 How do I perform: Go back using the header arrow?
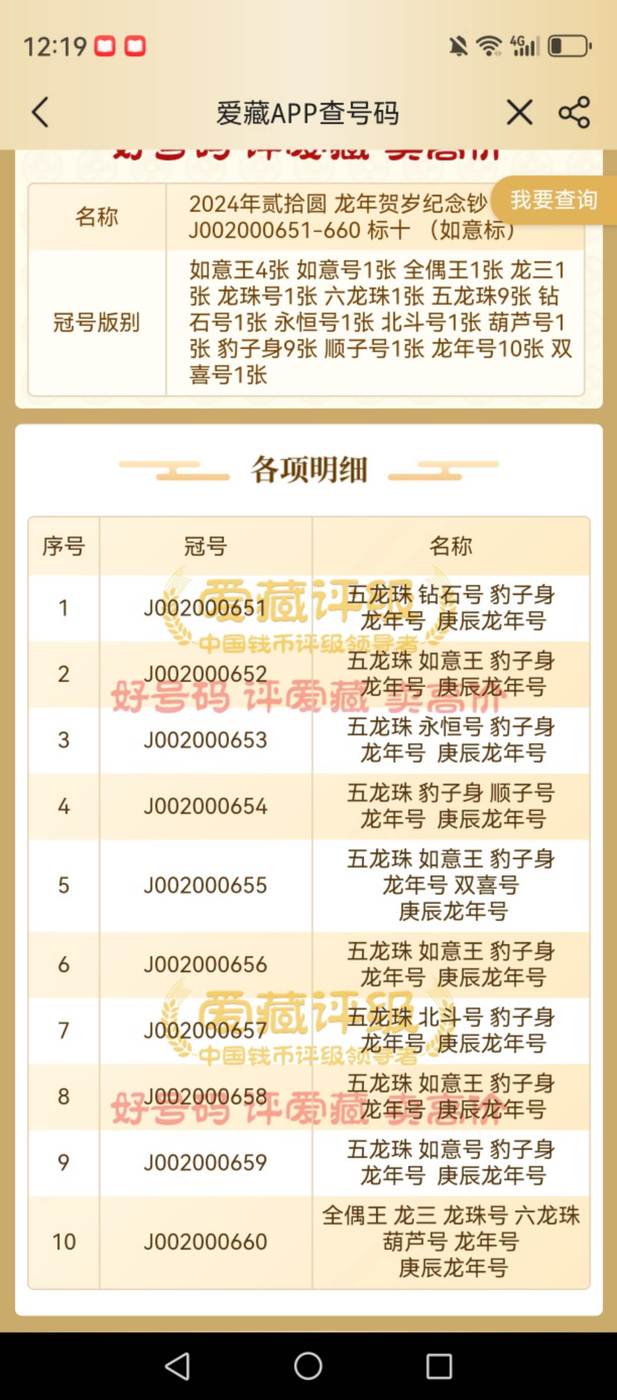[x=40, y=112]
